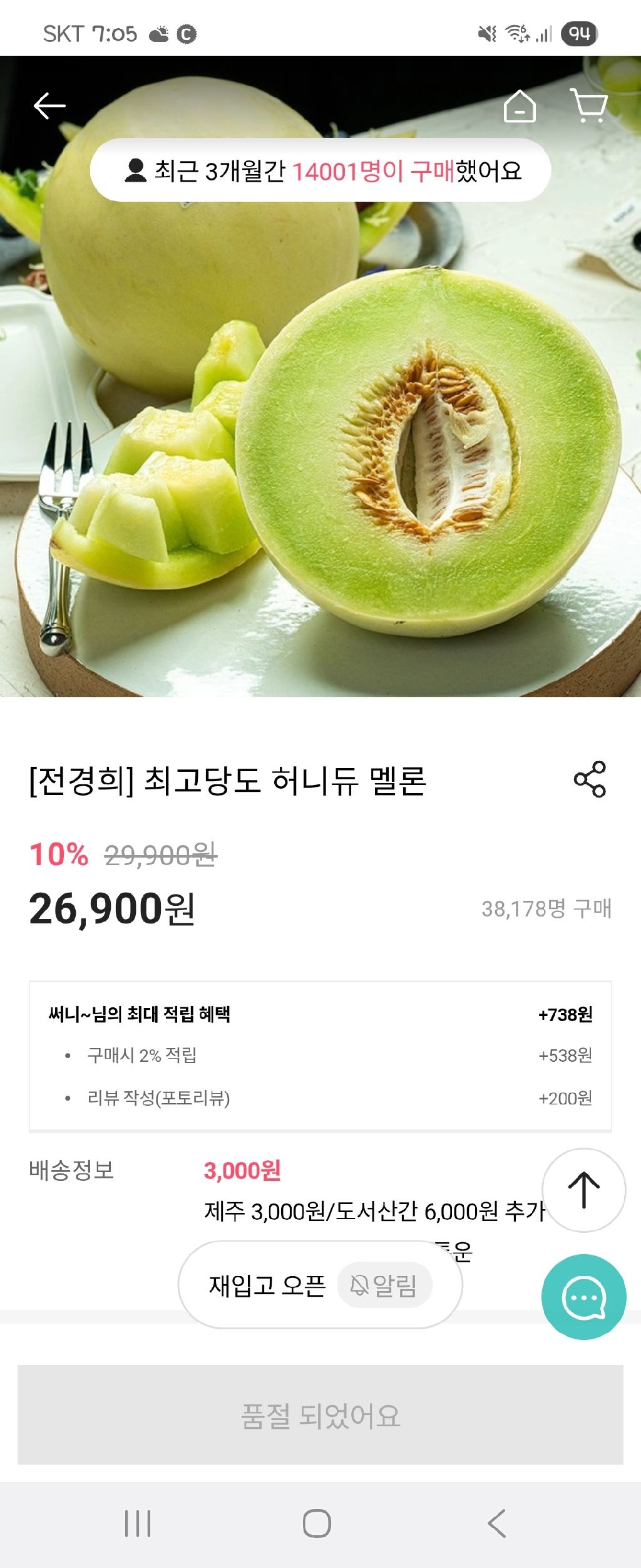The width and height of the screenshot is (641, 1568).
Task: Open the home icon in the header
Action: point(520,106)
